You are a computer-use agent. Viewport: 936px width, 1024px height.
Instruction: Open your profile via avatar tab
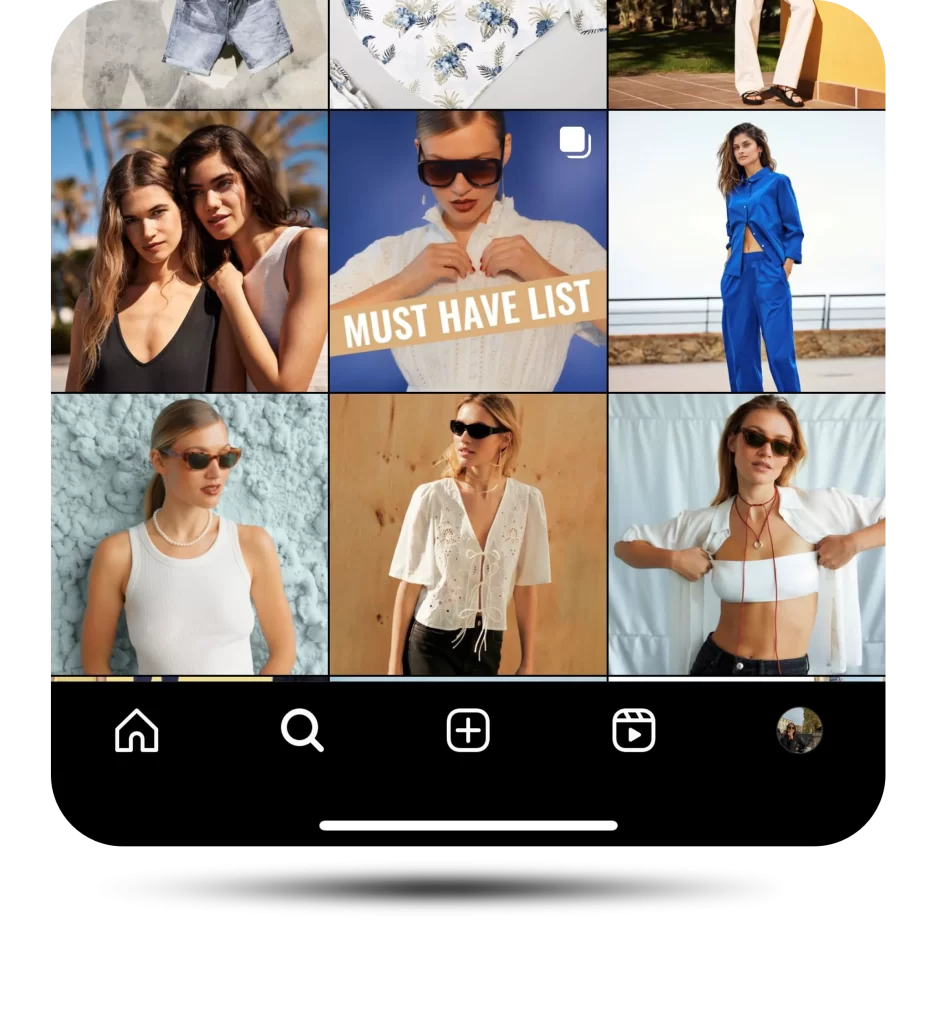799,731
